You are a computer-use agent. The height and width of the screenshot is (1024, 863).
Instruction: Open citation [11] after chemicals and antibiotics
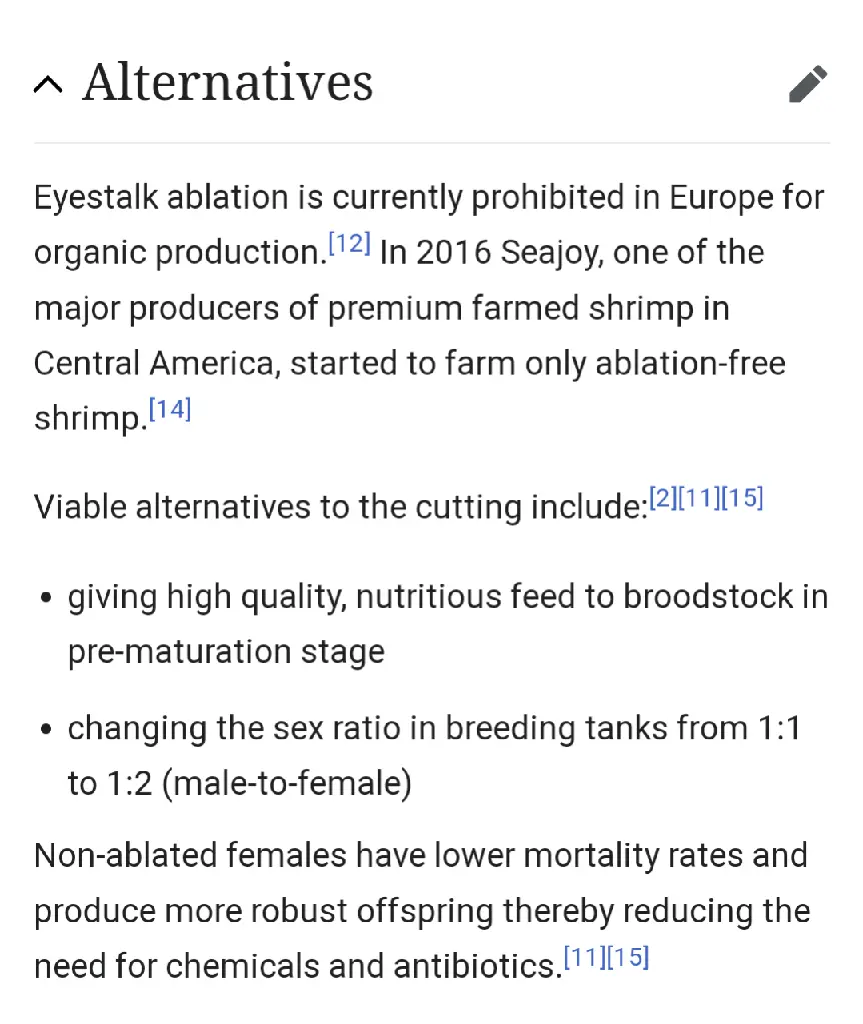coord(585,958)
